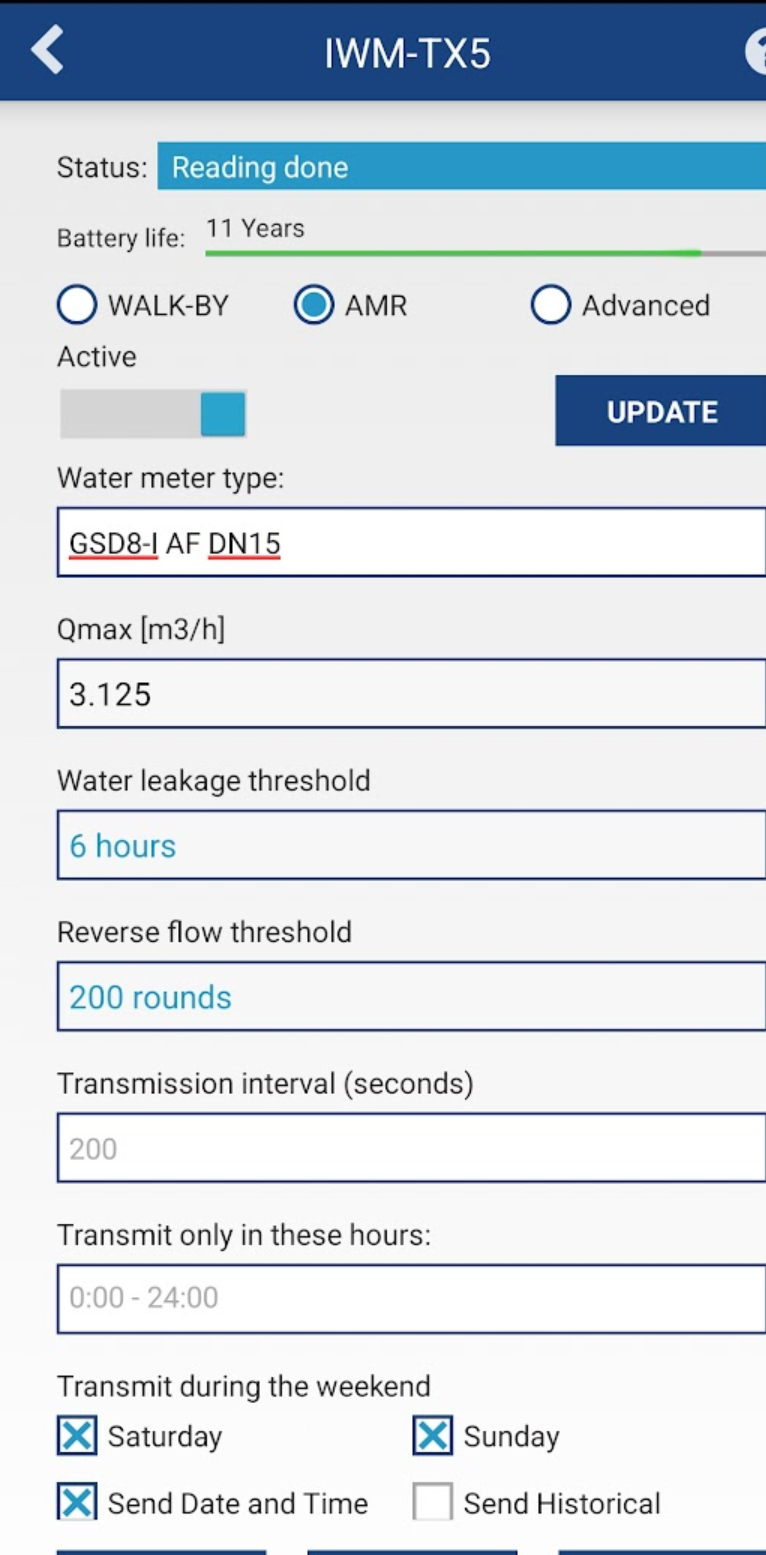This screenshot has width=766, height=1555.
Task: Tap the back arrow in the header
Action: [x=46, y=50]
